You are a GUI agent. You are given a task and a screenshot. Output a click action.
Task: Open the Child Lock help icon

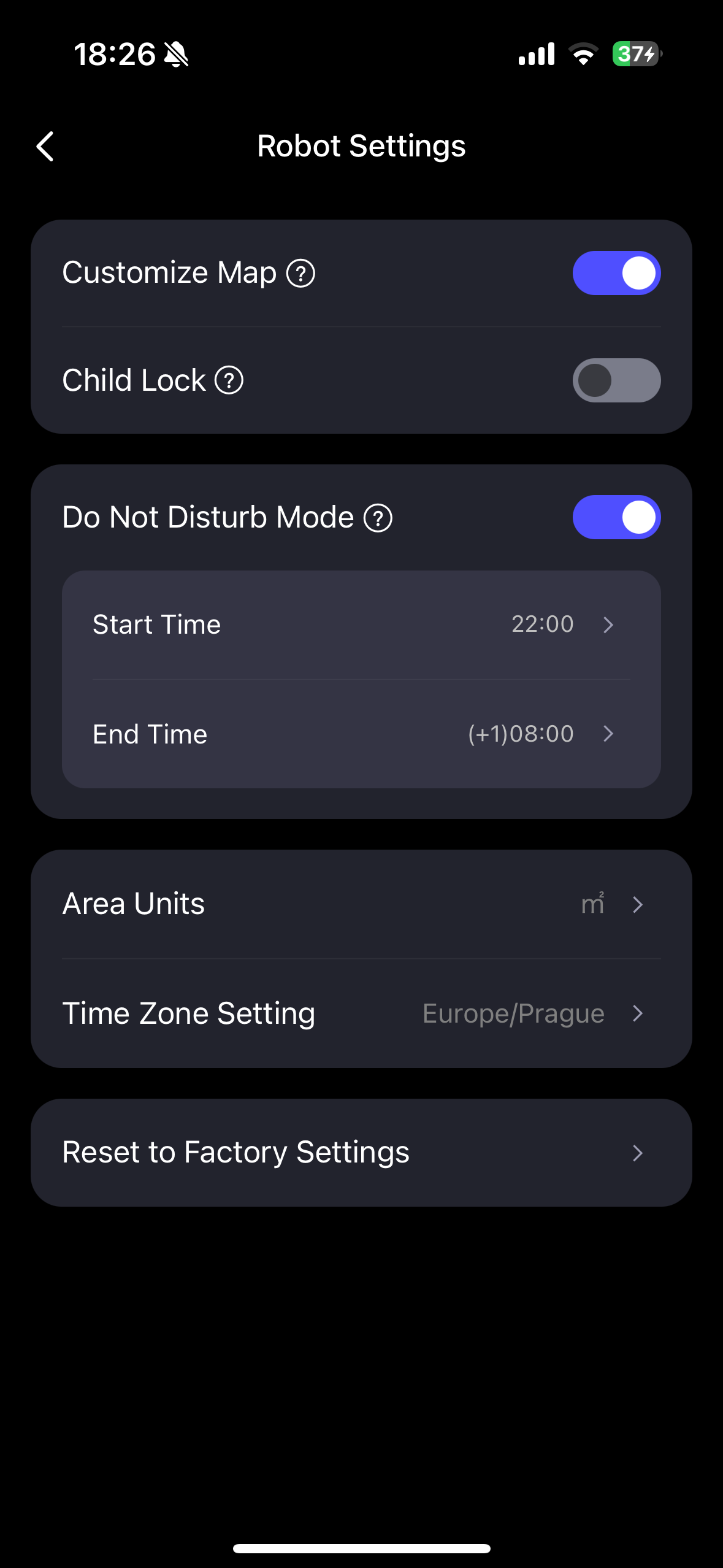[229, 380]
